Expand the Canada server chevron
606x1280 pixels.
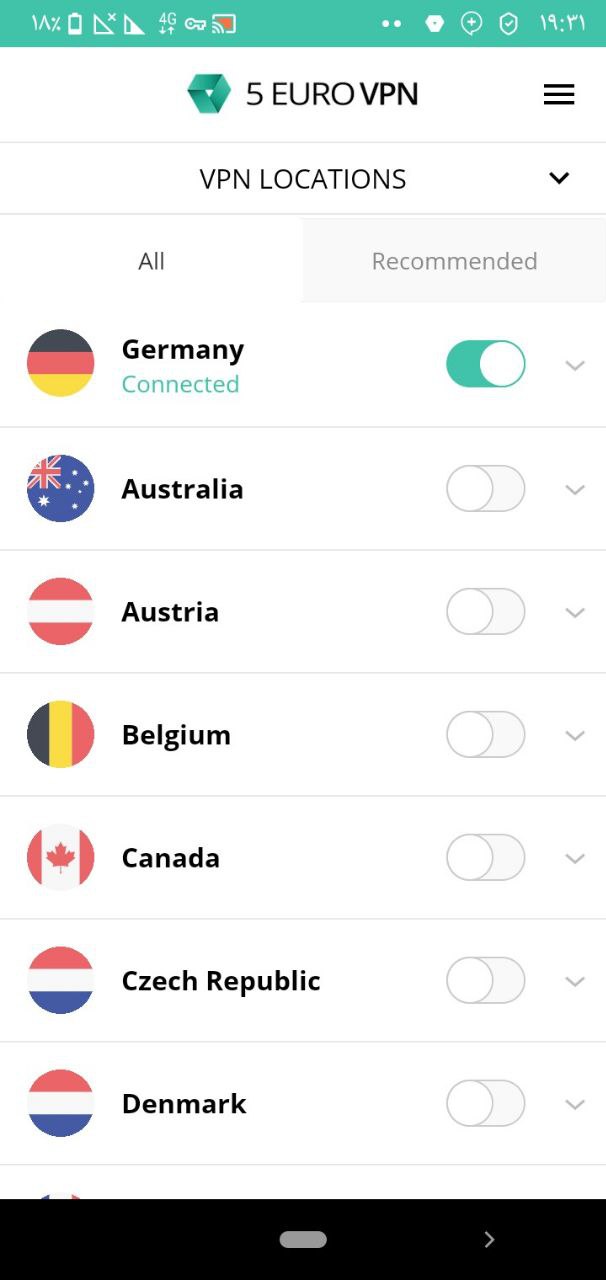tap(574, 859)
